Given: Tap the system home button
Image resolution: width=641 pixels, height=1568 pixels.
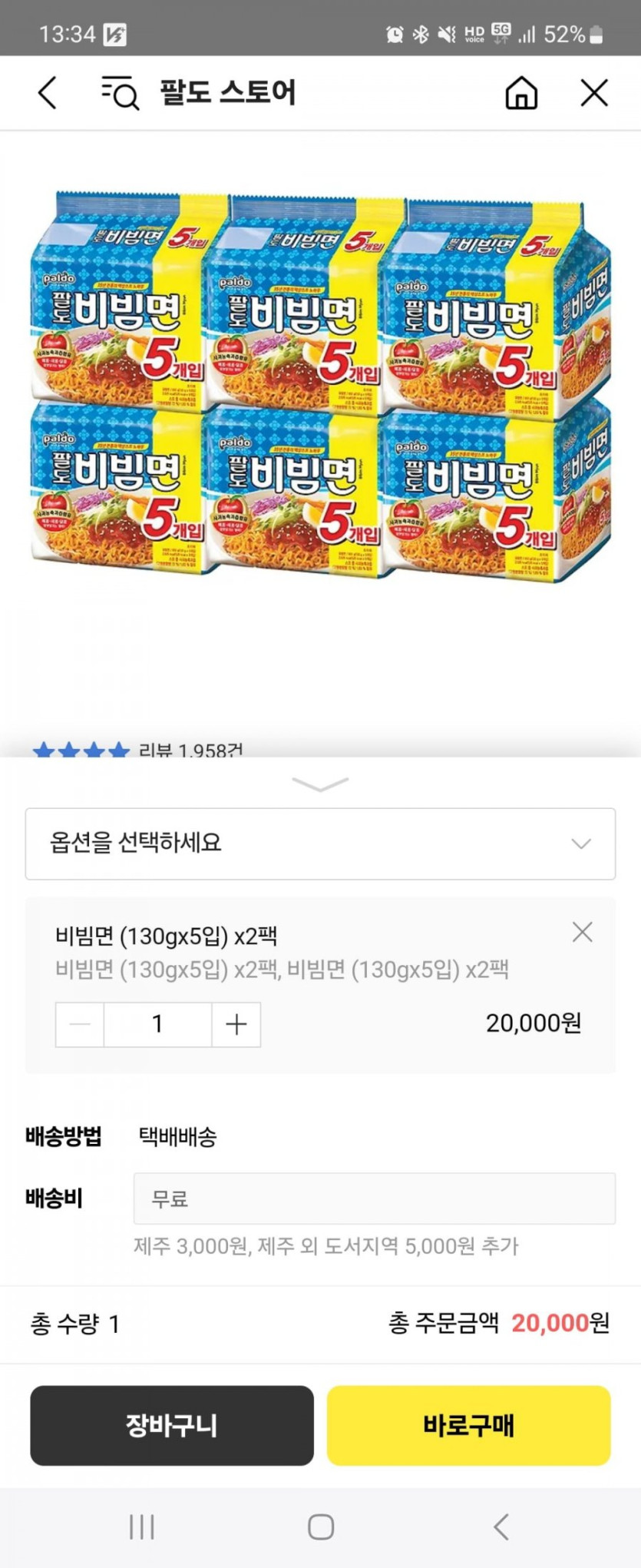Looking at the screenshot, I should pos(321,1527).
